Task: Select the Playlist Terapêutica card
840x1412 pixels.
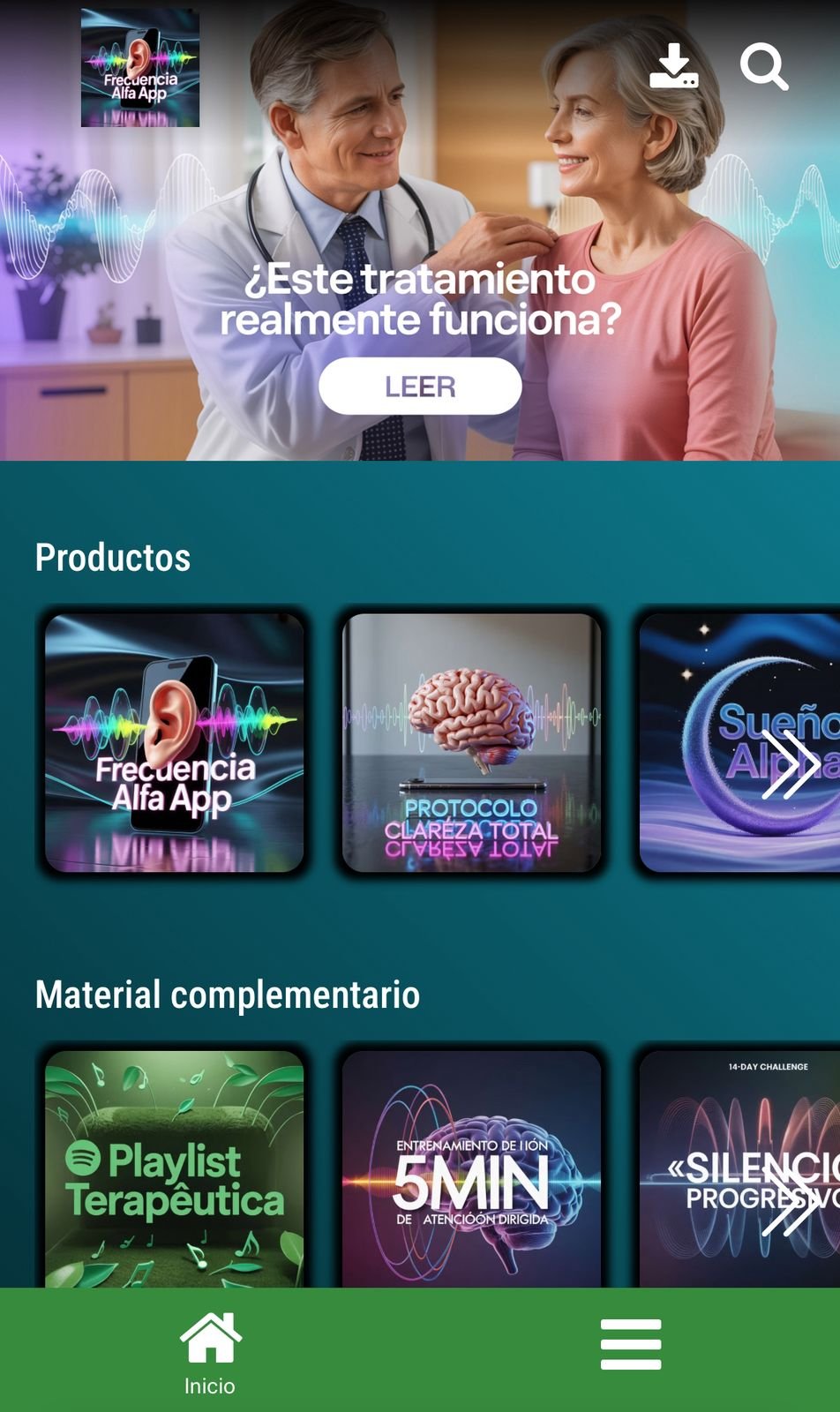Action: click(x=175, y=1165)
